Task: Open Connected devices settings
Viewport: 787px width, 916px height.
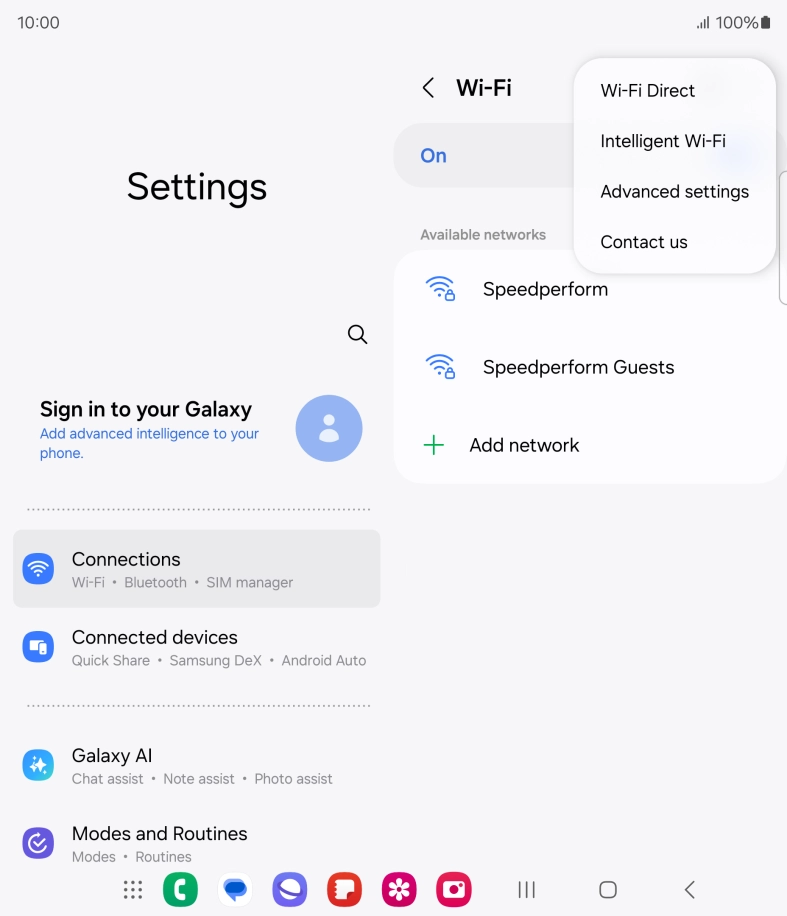Action: coord(197,647)
